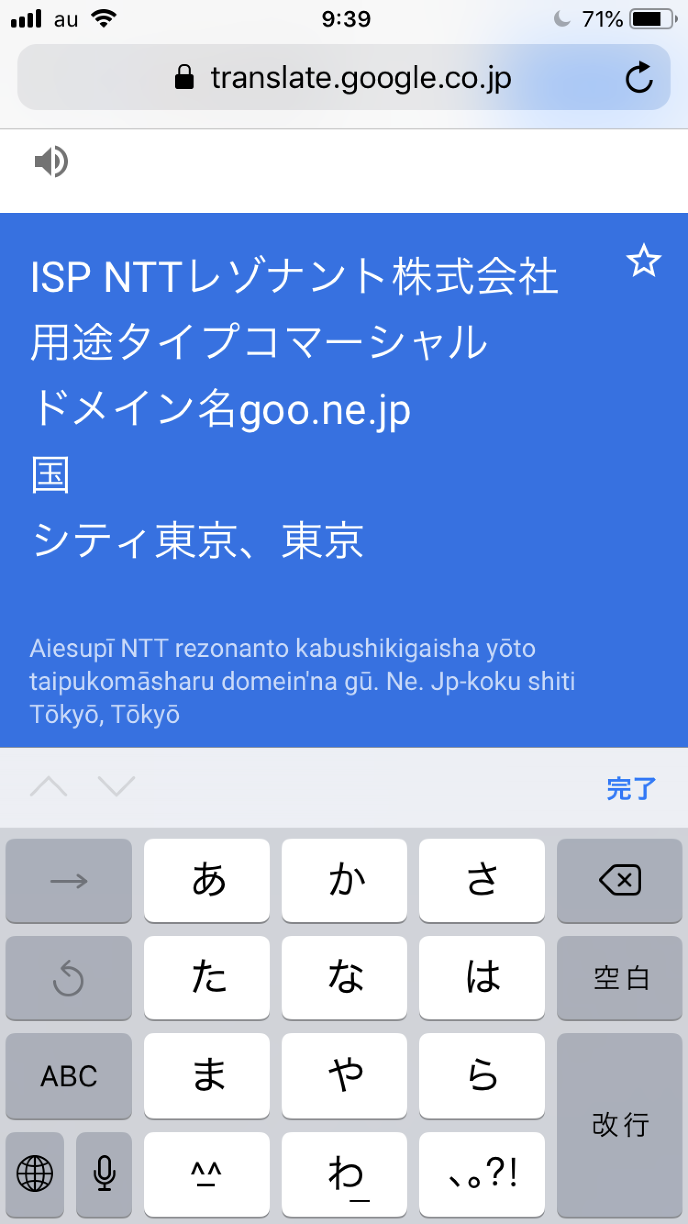Tap the 空白 space key

tap(619, 978)
